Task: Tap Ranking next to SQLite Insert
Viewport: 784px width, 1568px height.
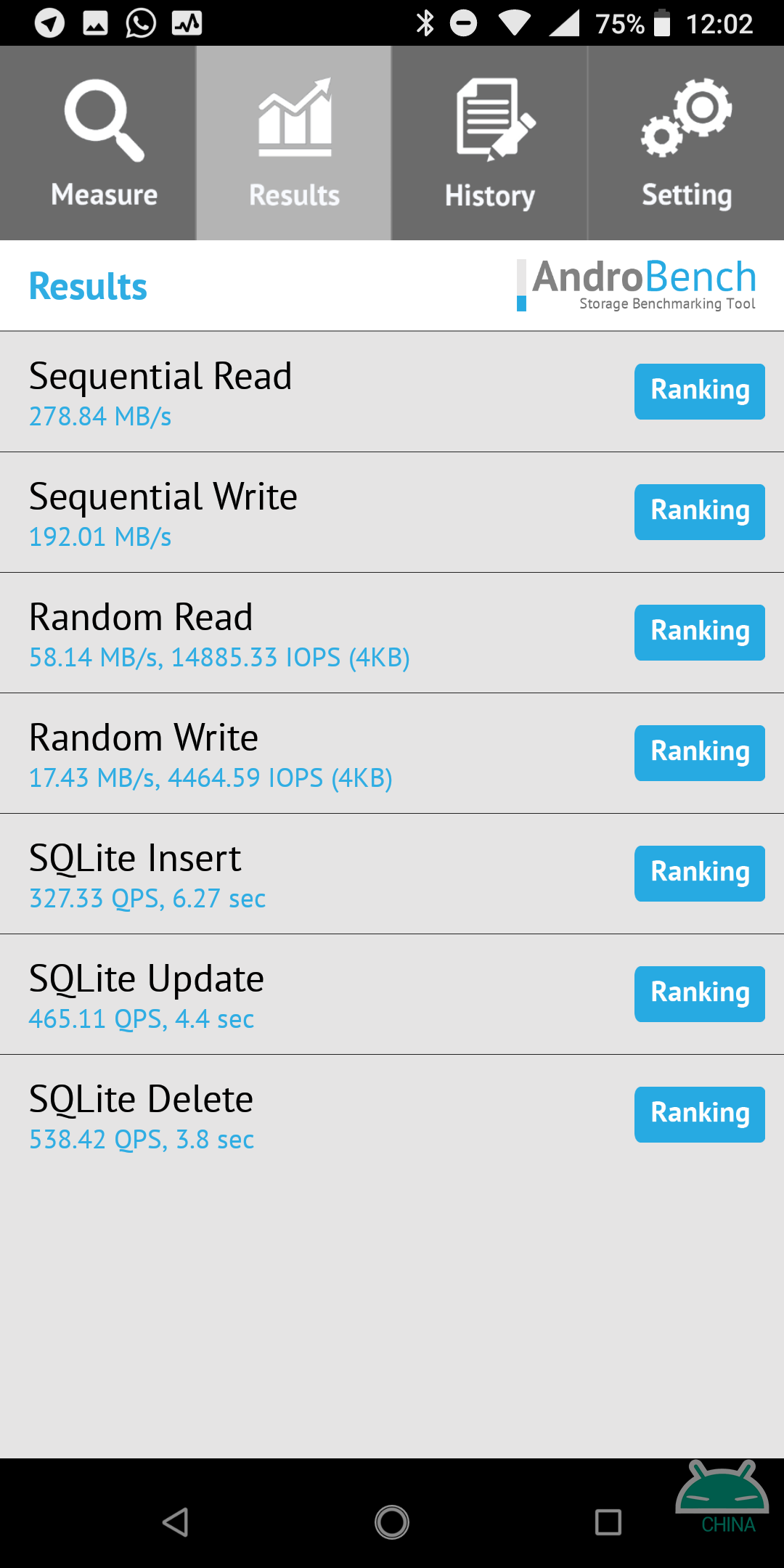Action: point(700,873)
